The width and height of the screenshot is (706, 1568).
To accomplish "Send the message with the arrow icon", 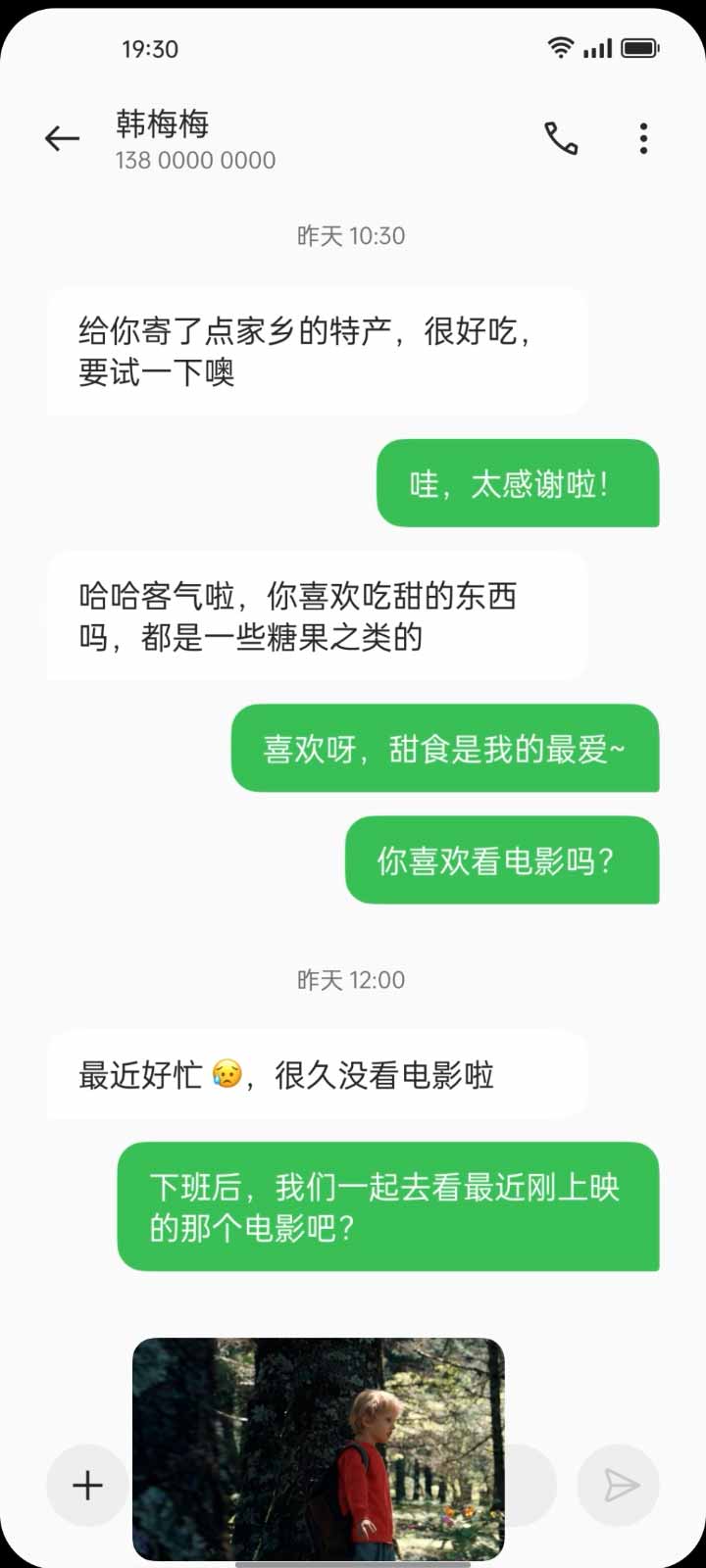I will pyautogui.click(x=621, y=1486).
